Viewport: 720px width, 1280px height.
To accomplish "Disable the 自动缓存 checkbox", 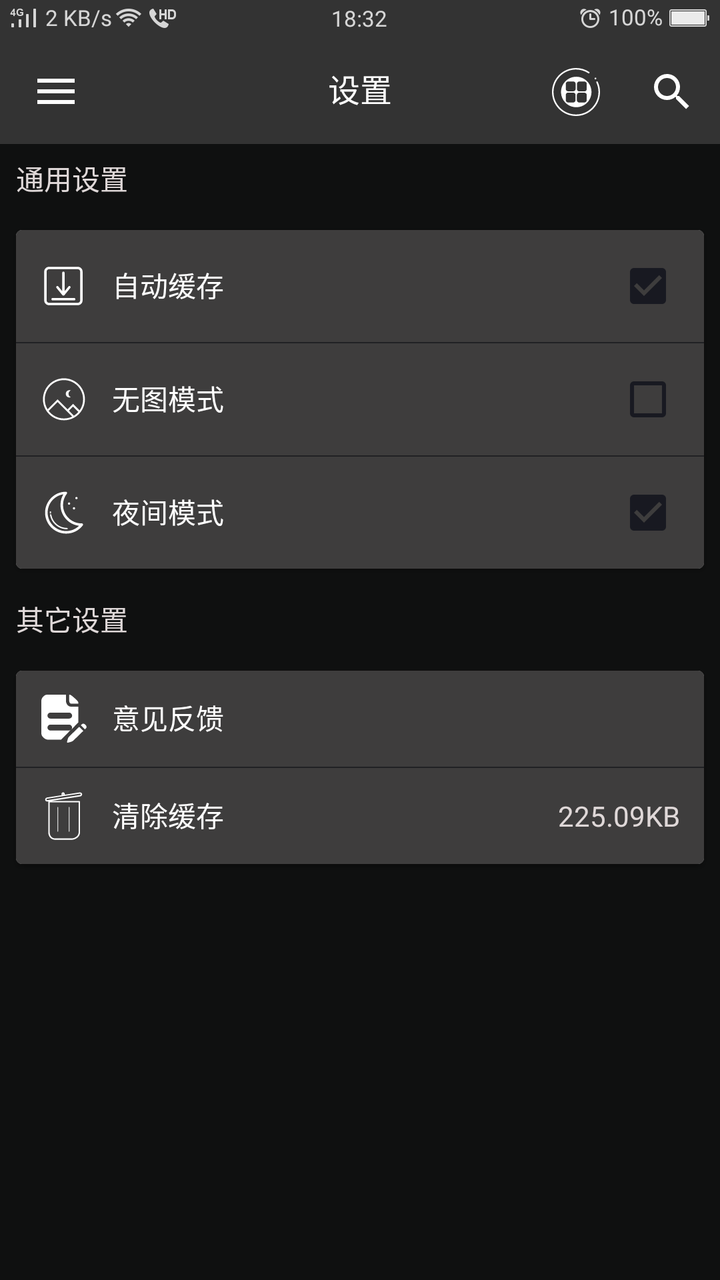I will click(646, 285).
